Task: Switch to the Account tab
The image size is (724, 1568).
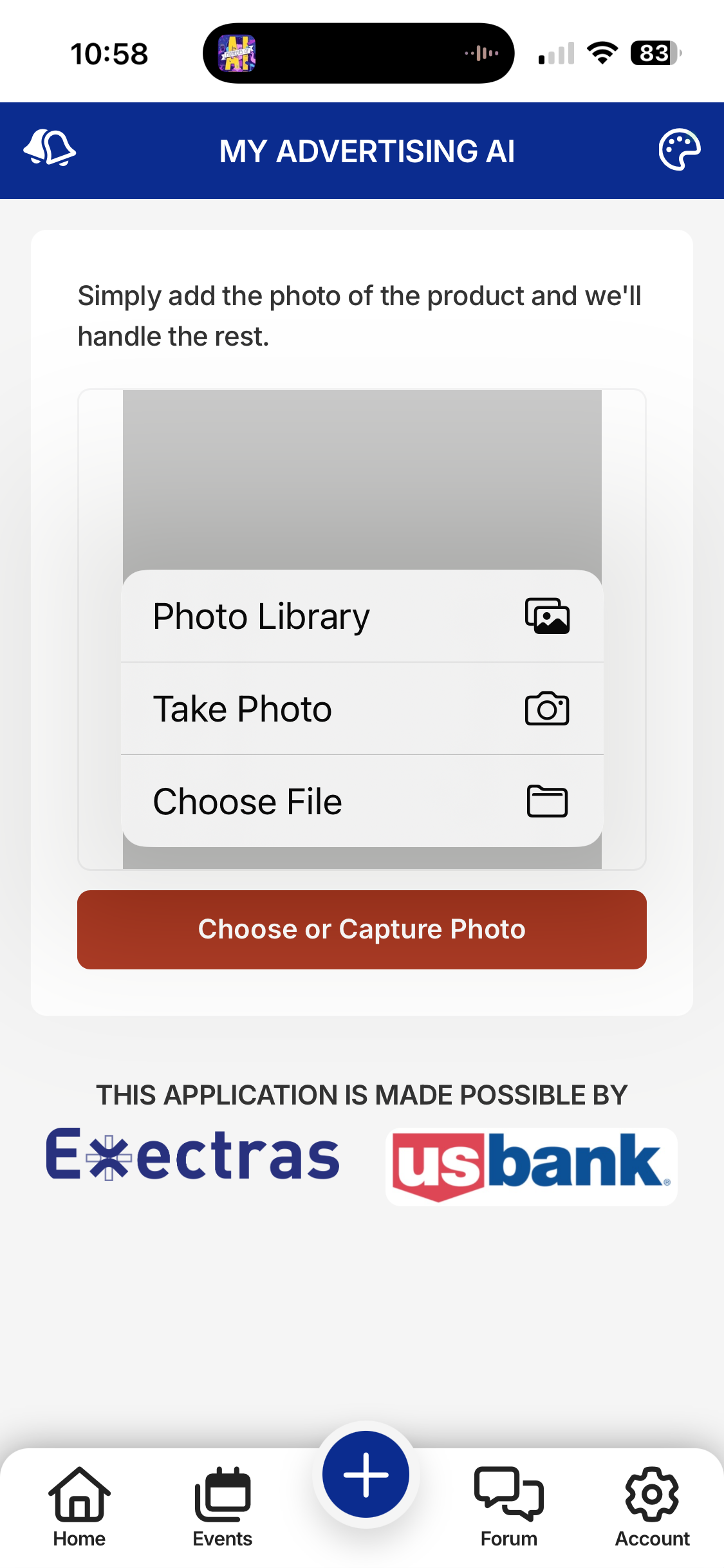Action: [652, 1506]
